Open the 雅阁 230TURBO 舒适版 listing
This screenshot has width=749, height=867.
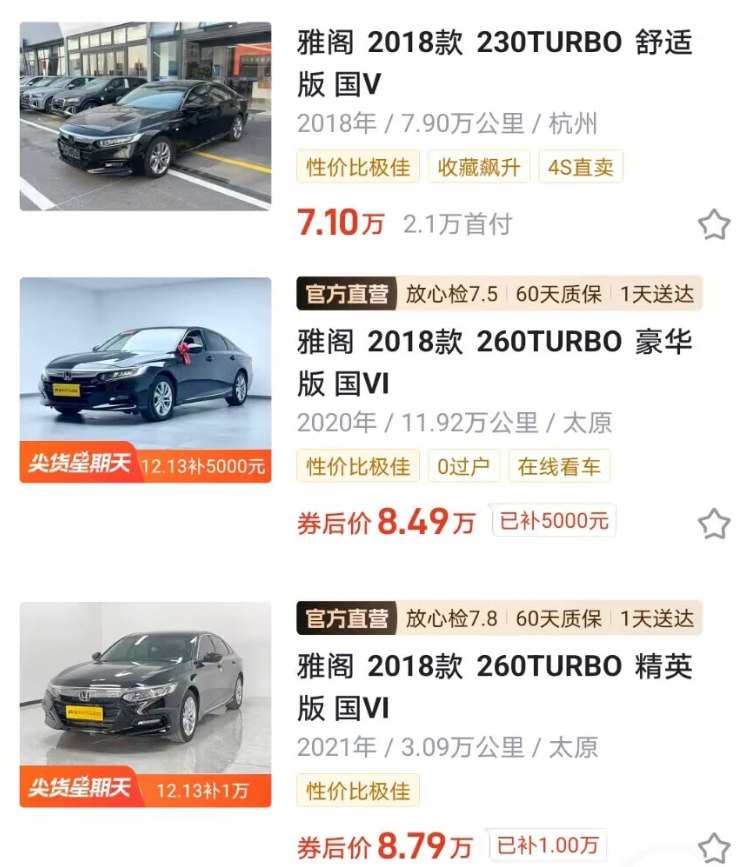coord(494,62)
